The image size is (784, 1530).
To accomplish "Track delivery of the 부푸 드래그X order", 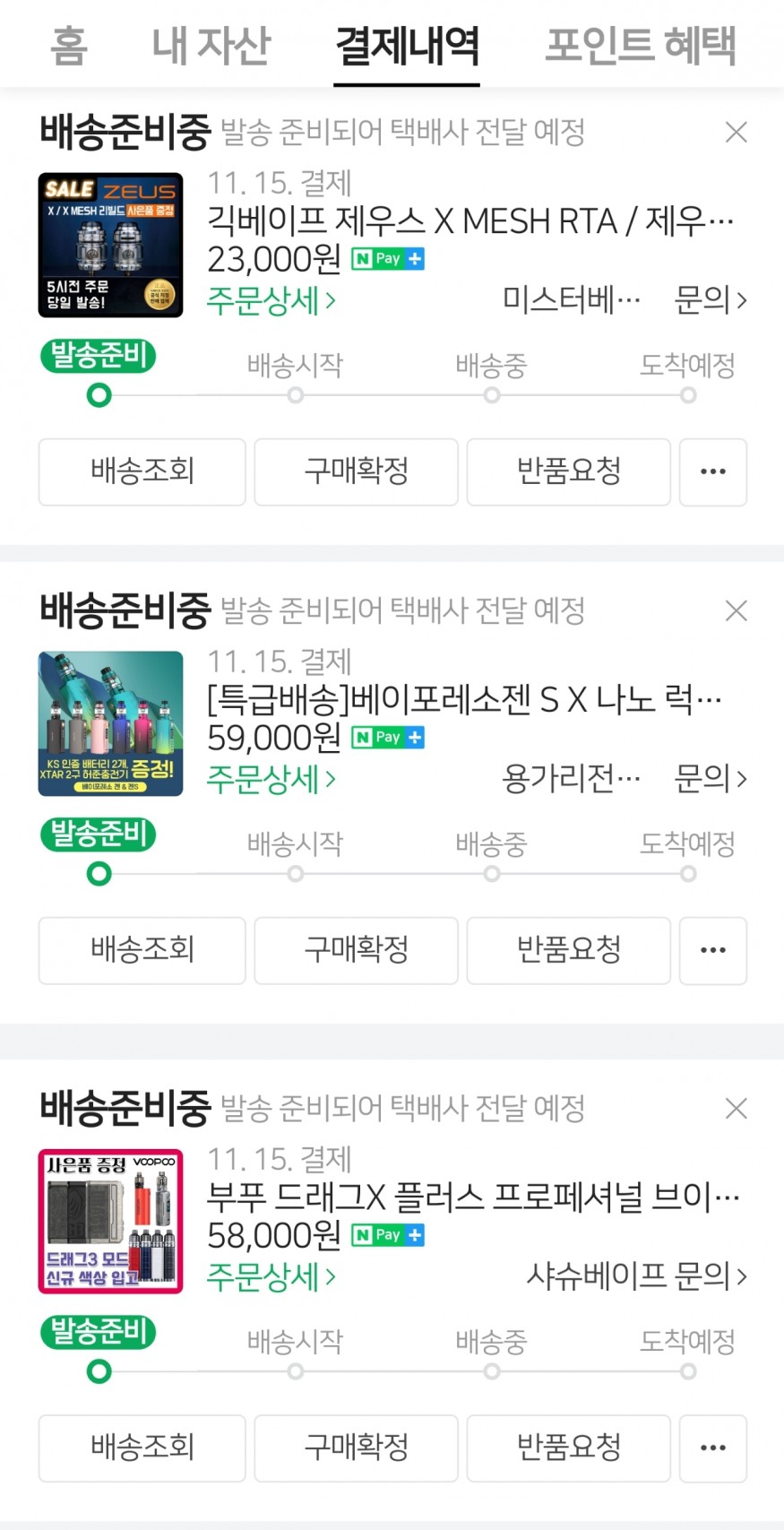I will [x=142, y=1448].
